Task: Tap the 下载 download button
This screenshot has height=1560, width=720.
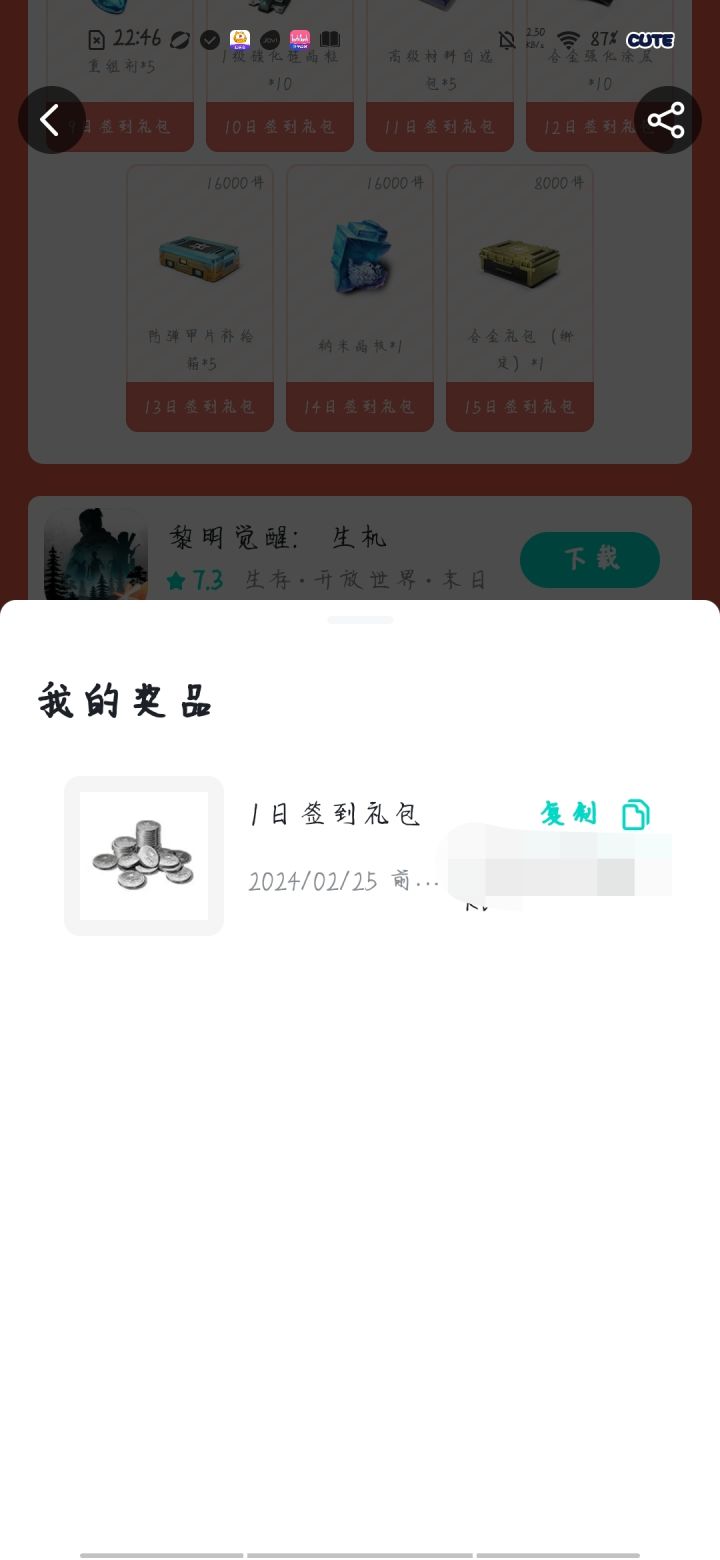Action: pos(589,560)
